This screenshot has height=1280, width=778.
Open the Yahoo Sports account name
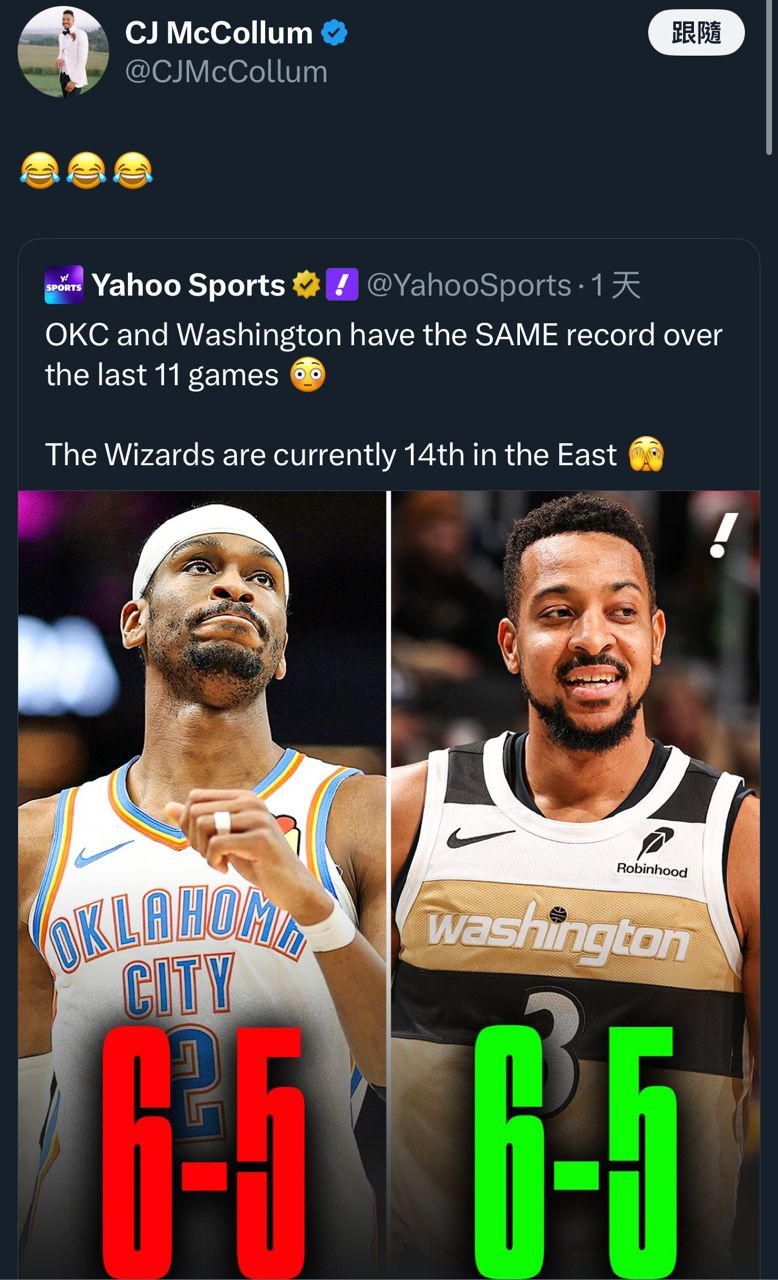(188, 285)
